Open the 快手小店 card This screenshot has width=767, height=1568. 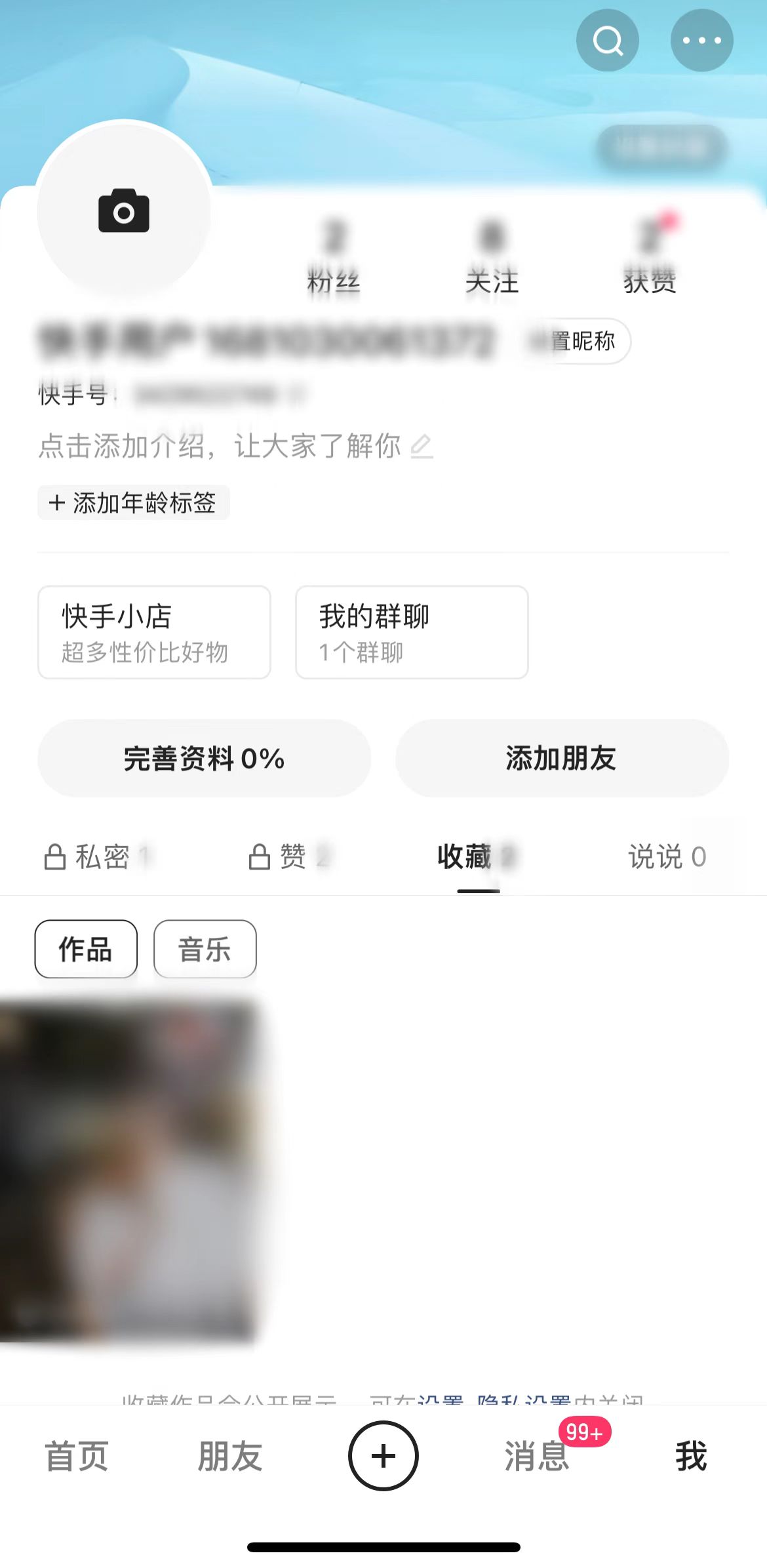pyautogui.click(x=154, y=632)
